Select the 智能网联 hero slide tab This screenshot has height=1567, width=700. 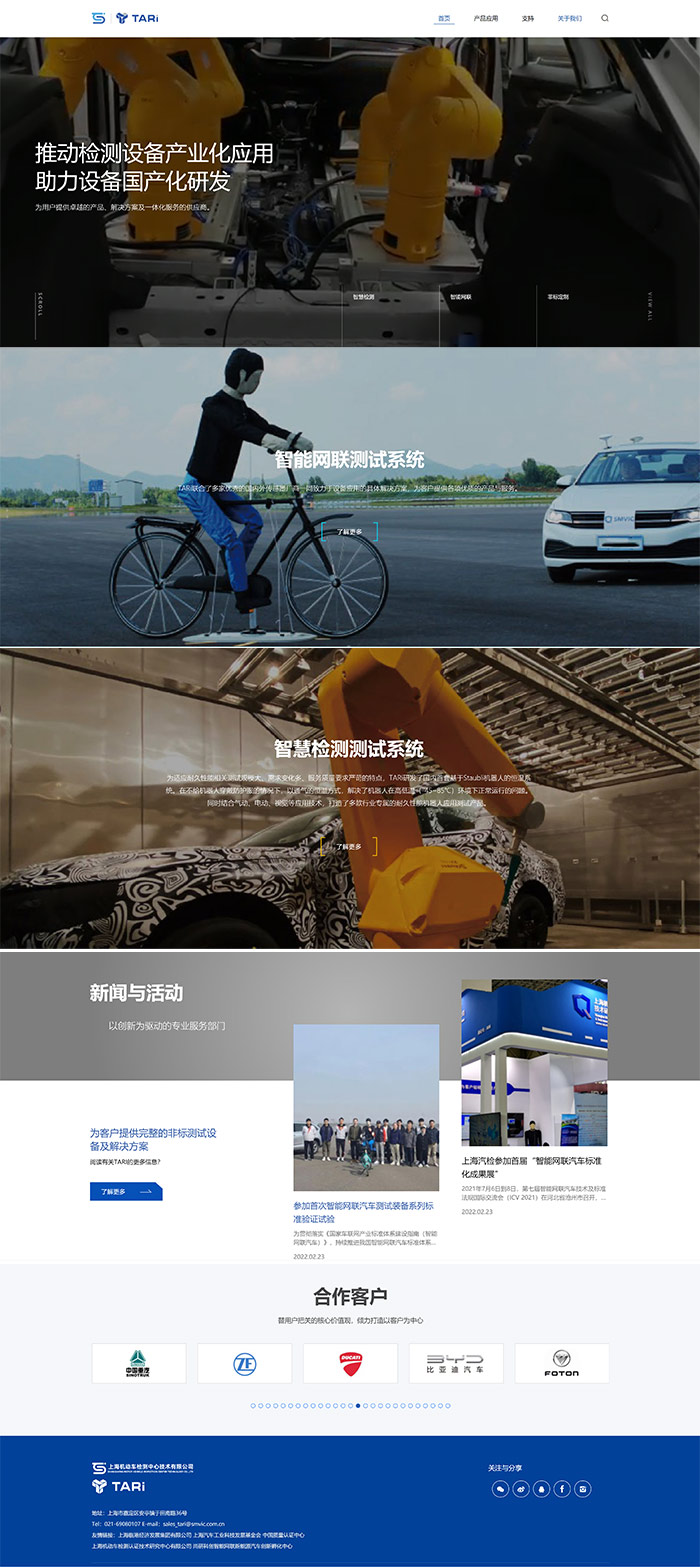pos(461,297)
